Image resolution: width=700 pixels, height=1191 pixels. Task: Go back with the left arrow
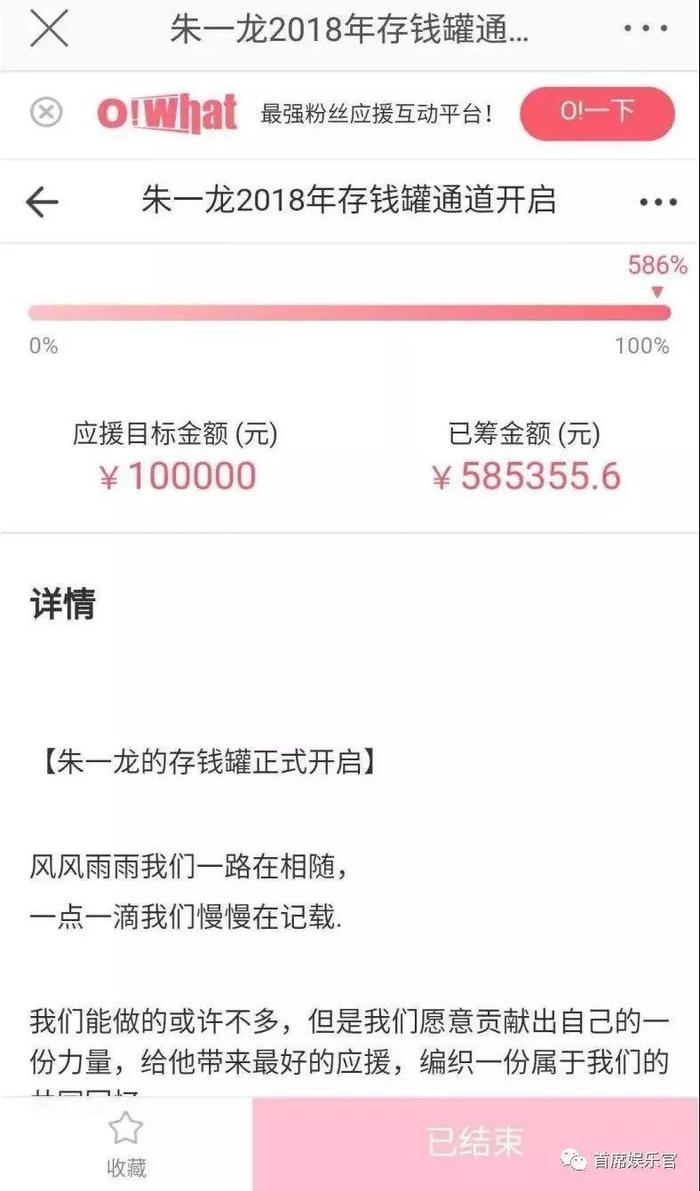tap(42, 202)
